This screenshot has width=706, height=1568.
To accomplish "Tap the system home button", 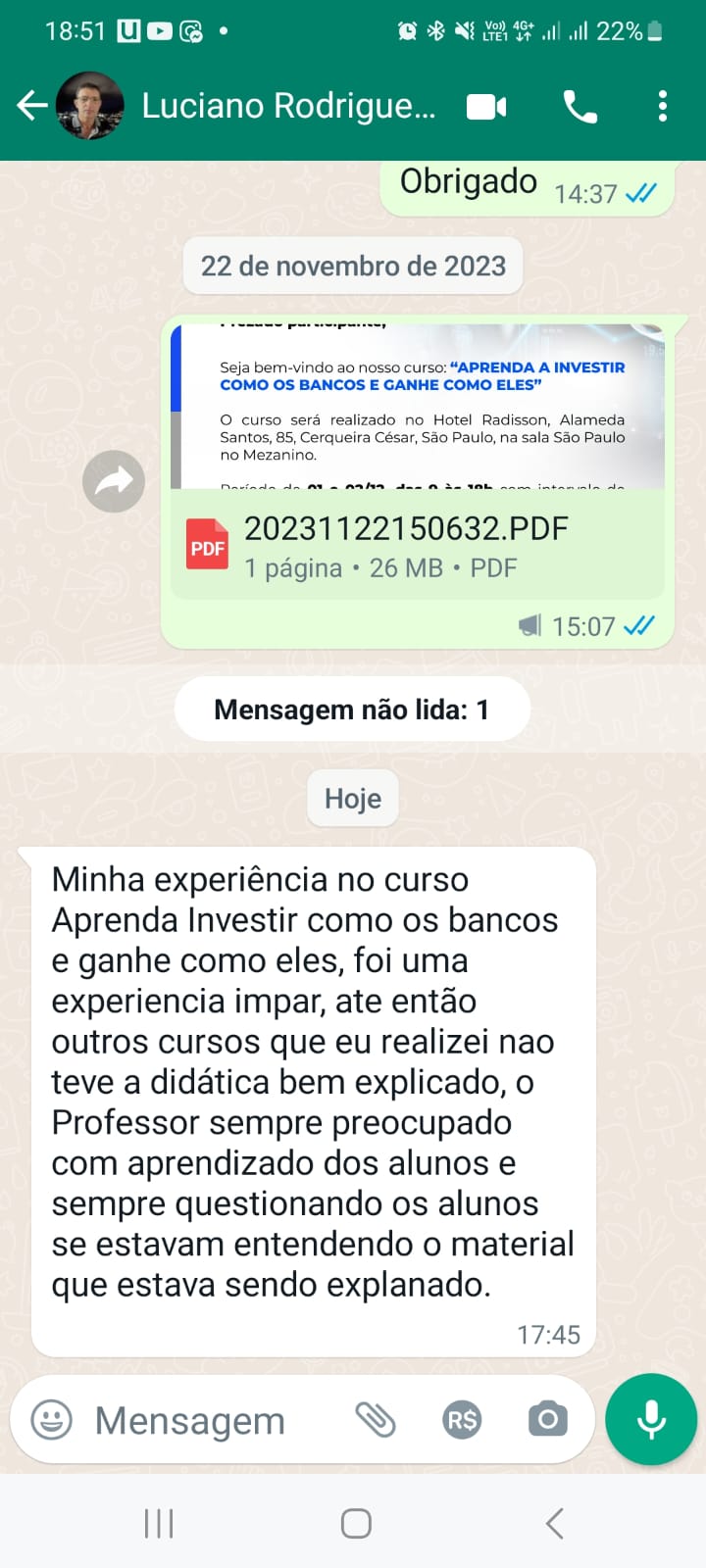I will coord(355,1523).
